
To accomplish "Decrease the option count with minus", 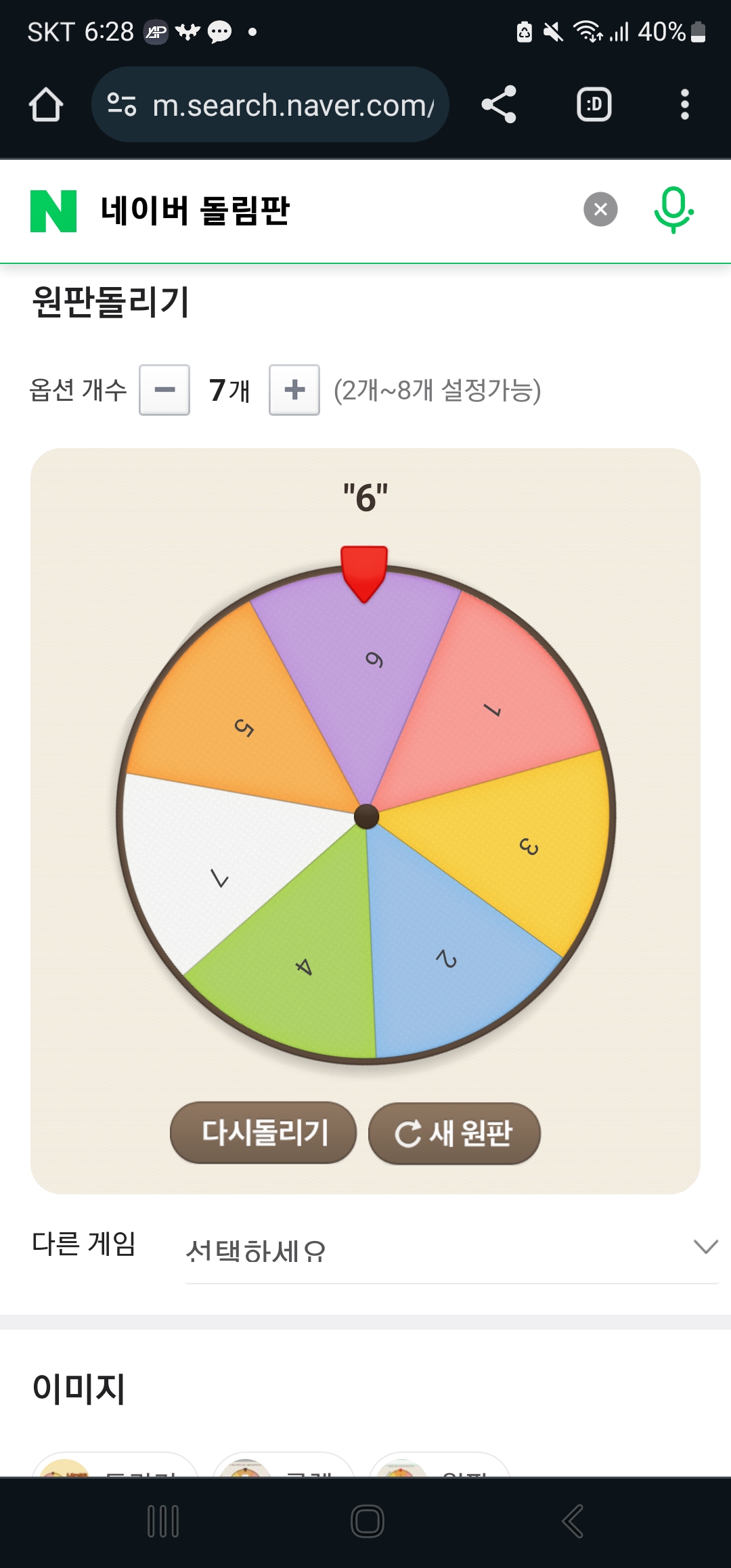I will (164, 390).
